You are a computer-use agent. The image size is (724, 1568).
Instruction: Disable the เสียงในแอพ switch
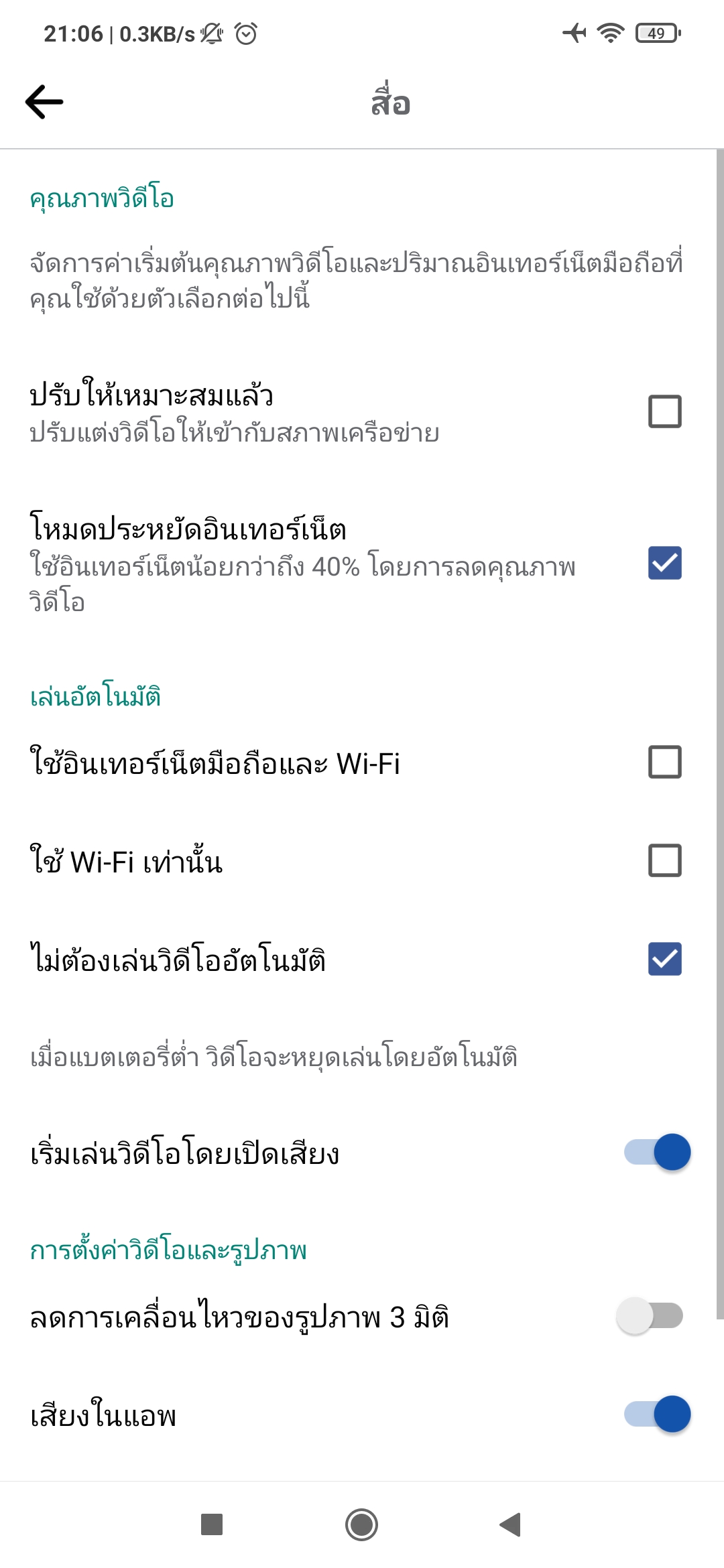pyautogui.click(x=657, y=1414)
